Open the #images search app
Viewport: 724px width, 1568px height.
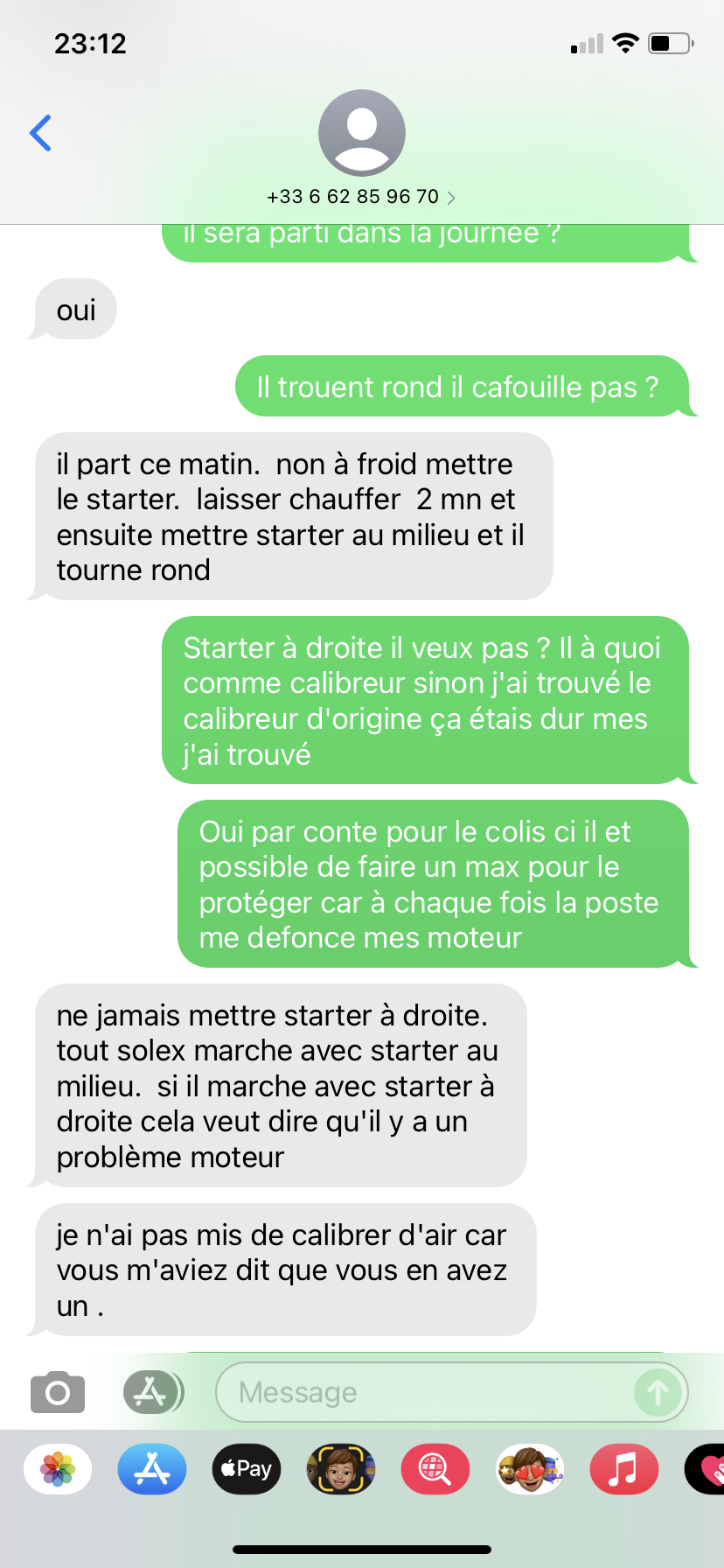[435, 1469]
